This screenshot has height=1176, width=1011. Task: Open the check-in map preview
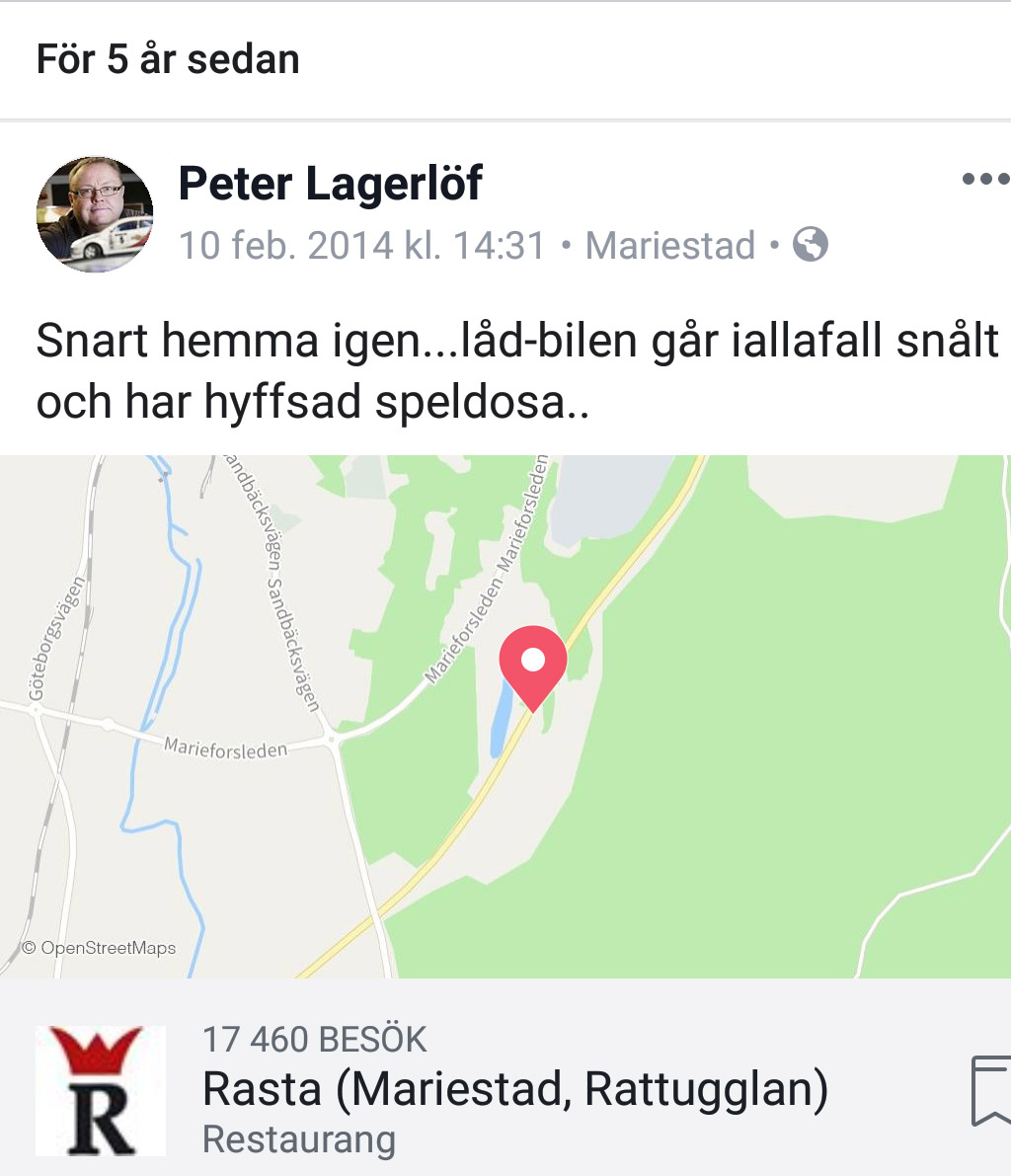point(505,716)
